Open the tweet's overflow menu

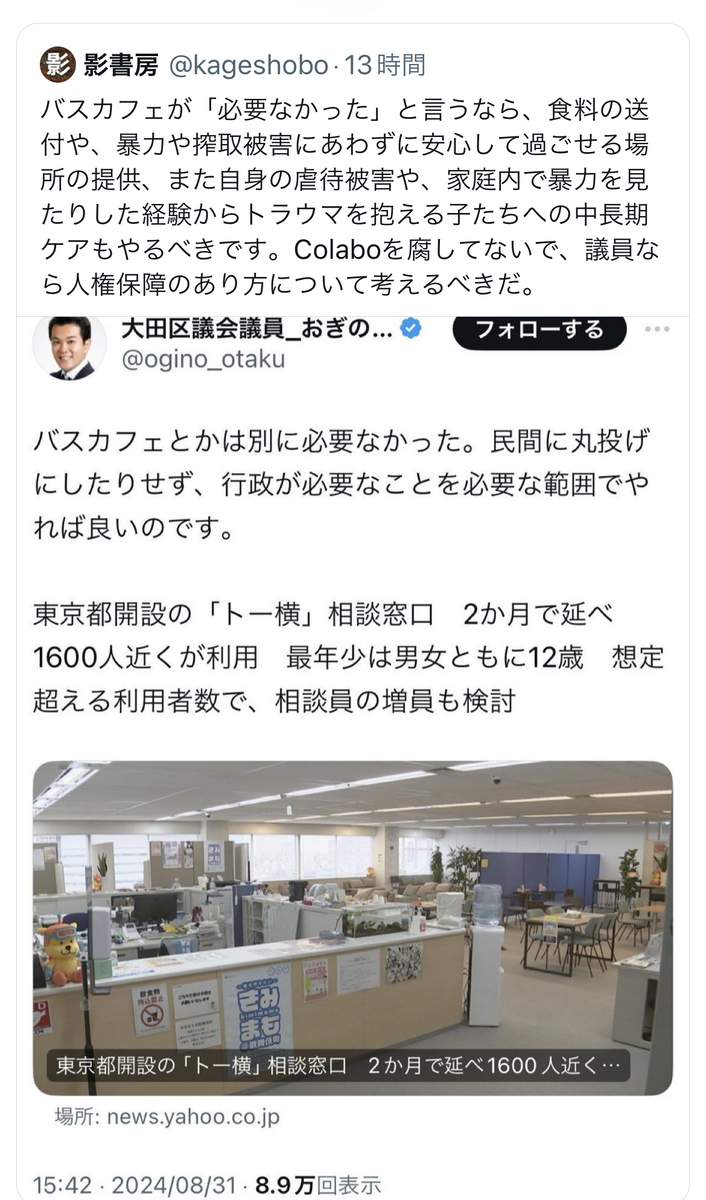[x=657, y=329]
